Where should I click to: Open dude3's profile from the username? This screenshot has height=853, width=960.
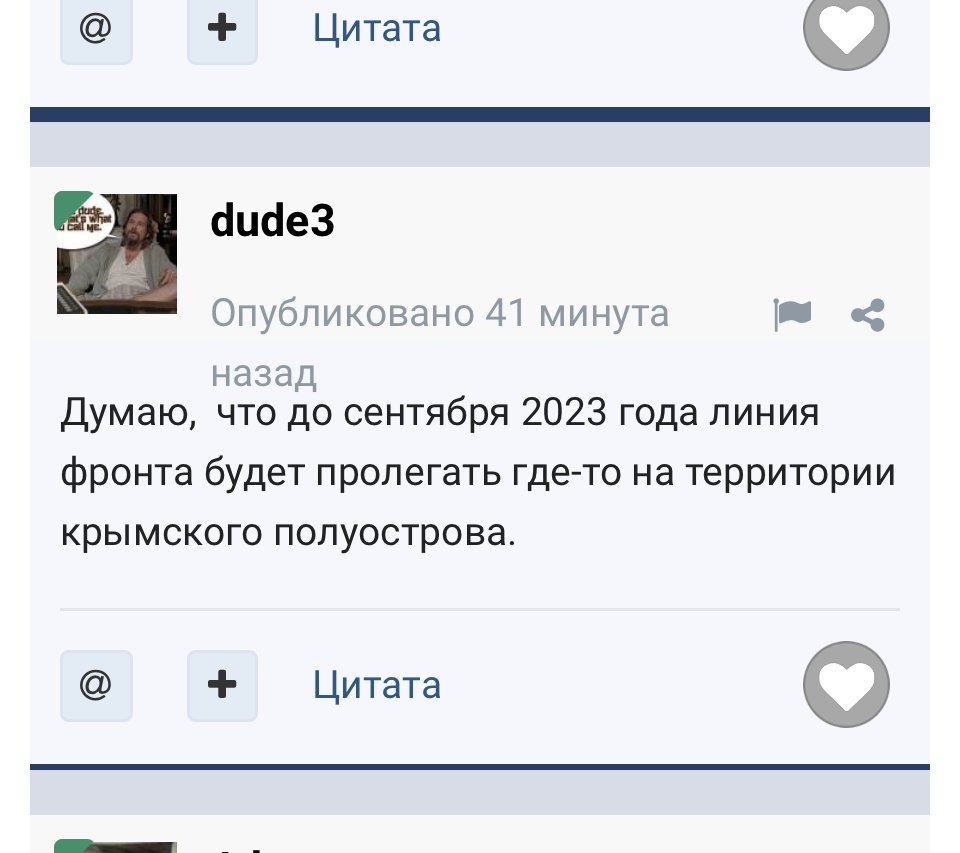(272, 221)
